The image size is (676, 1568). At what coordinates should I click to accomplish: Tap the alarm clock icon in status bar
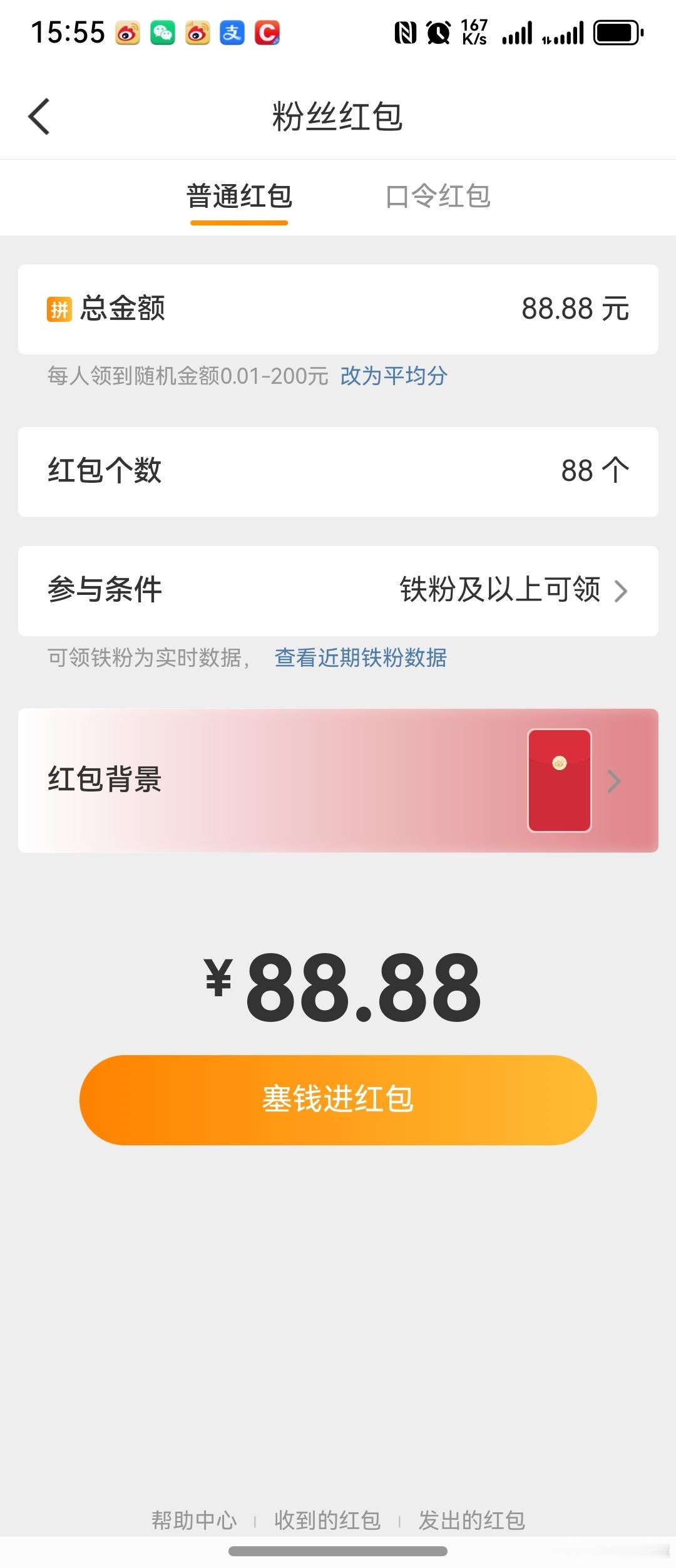click(x=438, y=31)
